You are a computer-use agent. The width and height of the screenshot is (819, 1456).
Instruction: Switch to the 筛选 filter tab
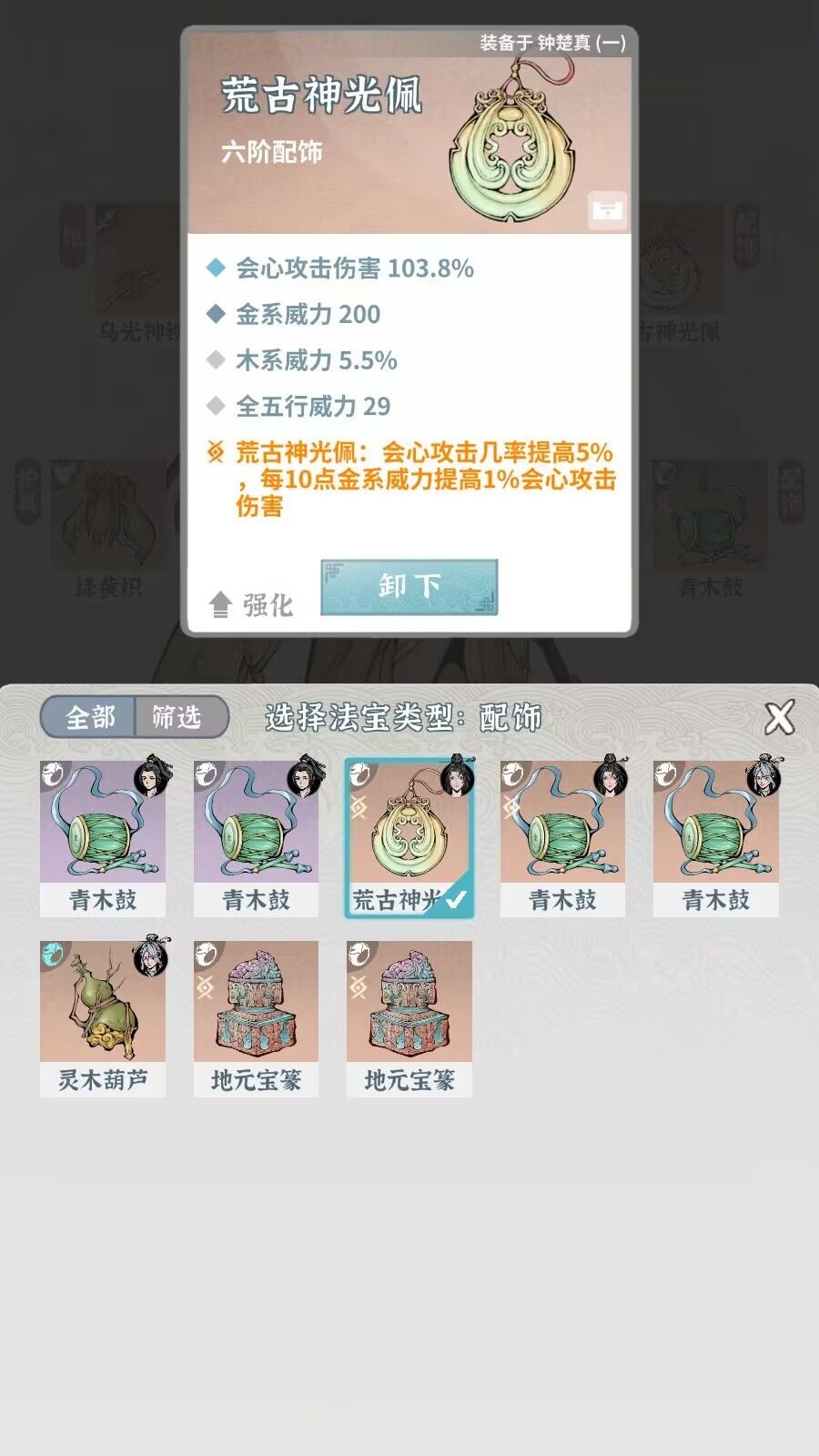pyautogui.click(x=177, y=717)
